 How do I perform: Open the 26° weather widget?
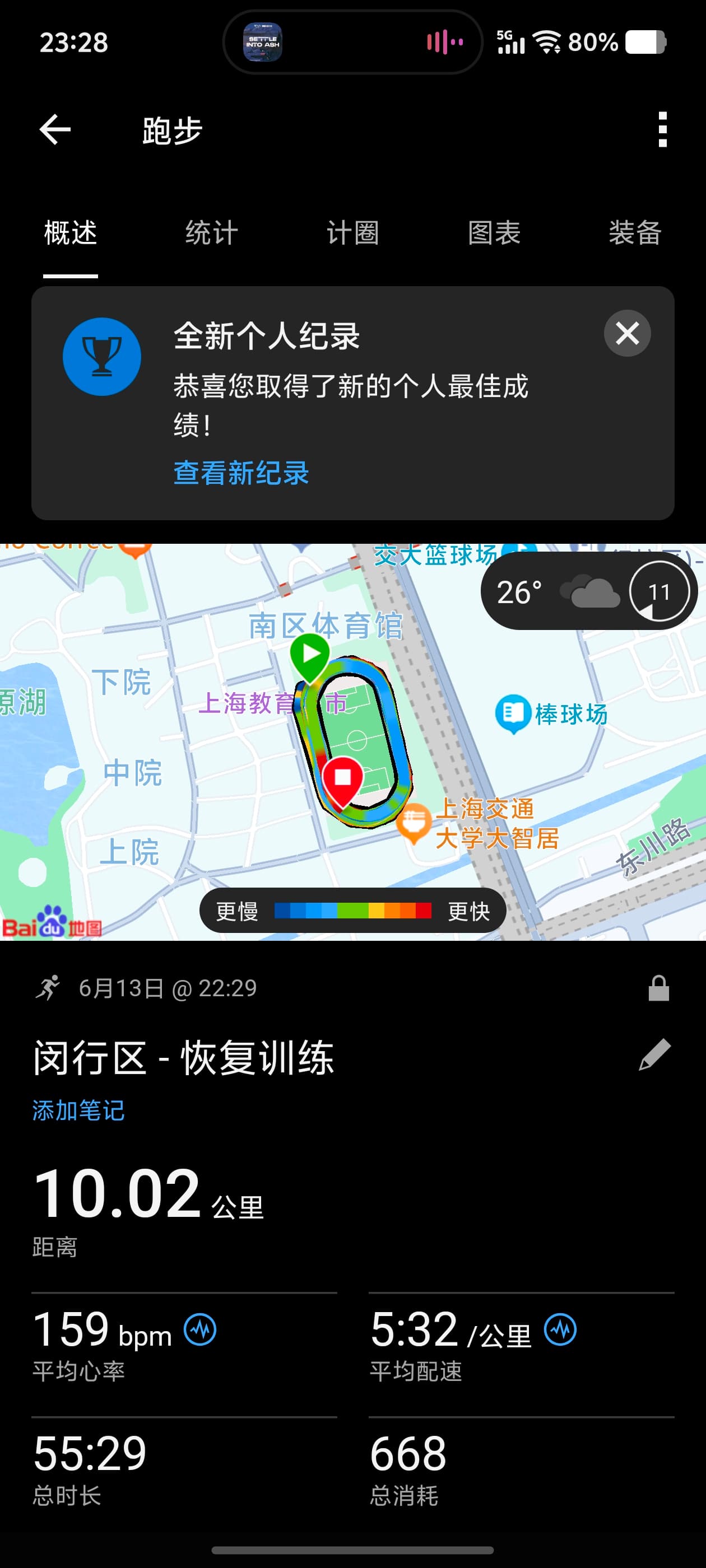click(x=588, y=591)
